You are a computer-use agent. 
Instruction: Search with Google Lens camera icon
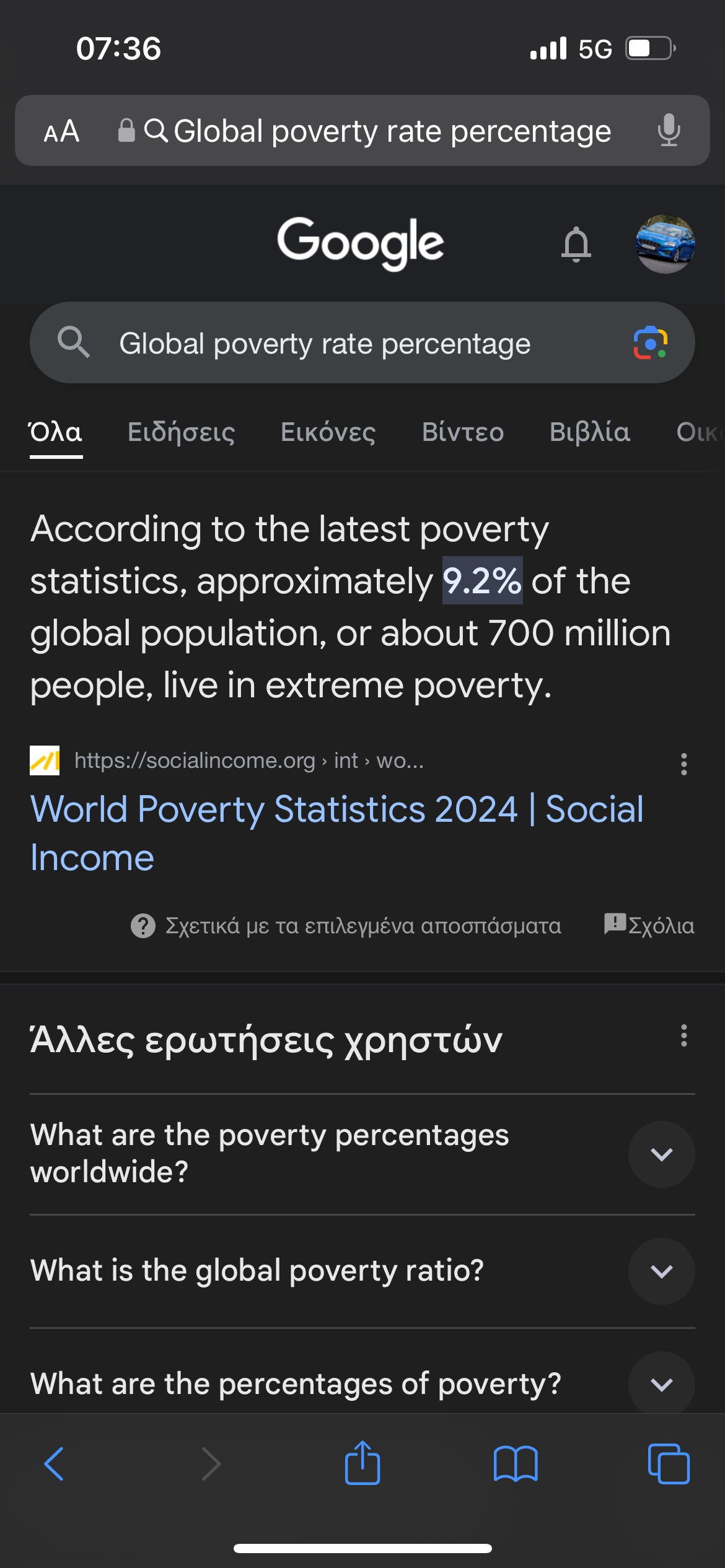(649, 343)
